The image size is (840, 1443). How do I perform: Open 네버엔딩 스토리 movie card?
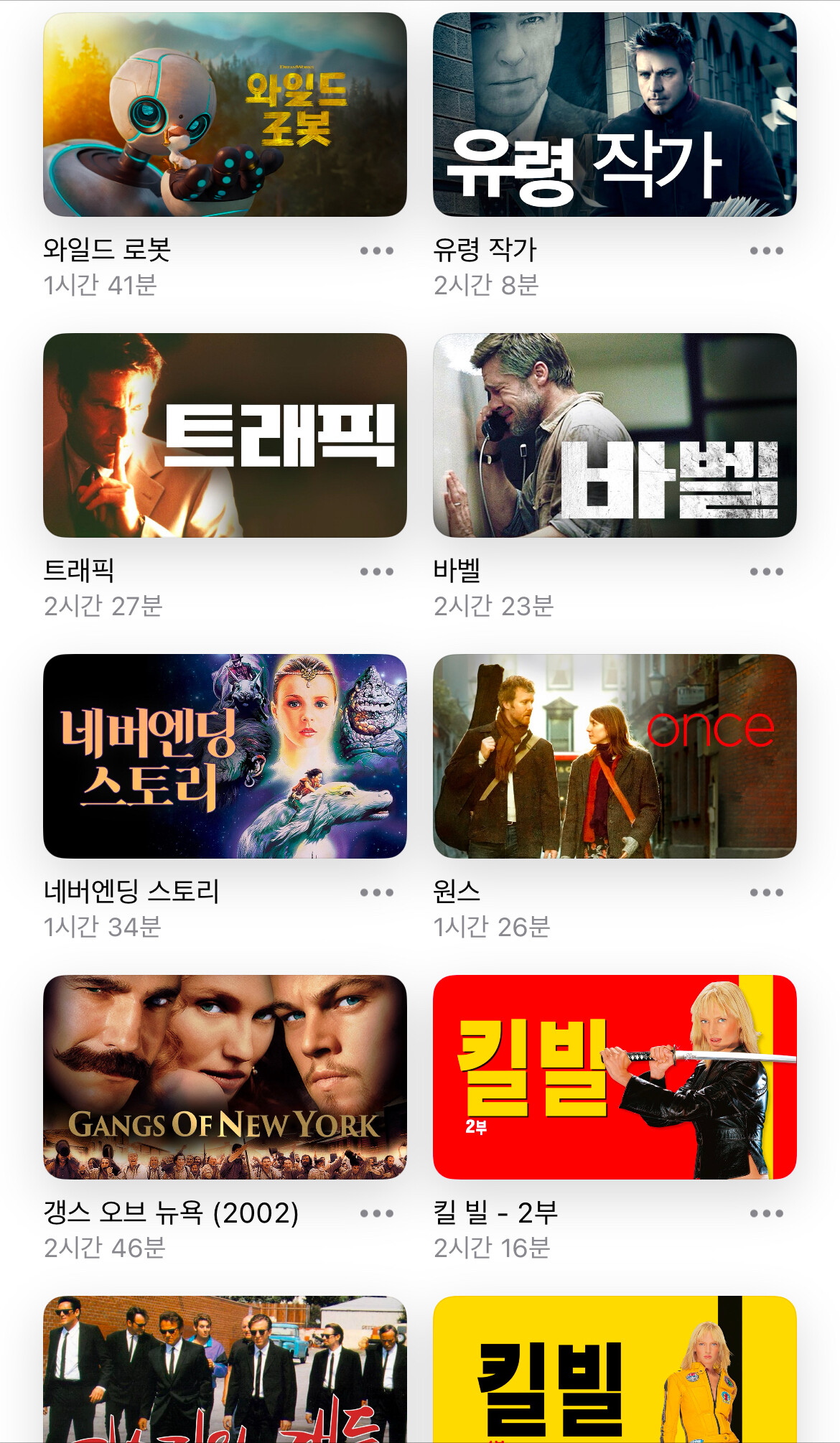225,756
